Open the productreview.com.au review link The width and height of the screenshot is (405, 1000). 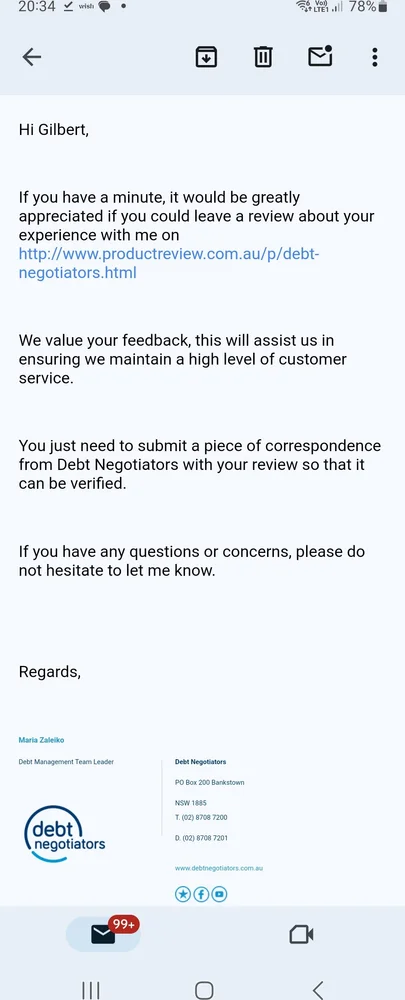[x=168, y=263]
